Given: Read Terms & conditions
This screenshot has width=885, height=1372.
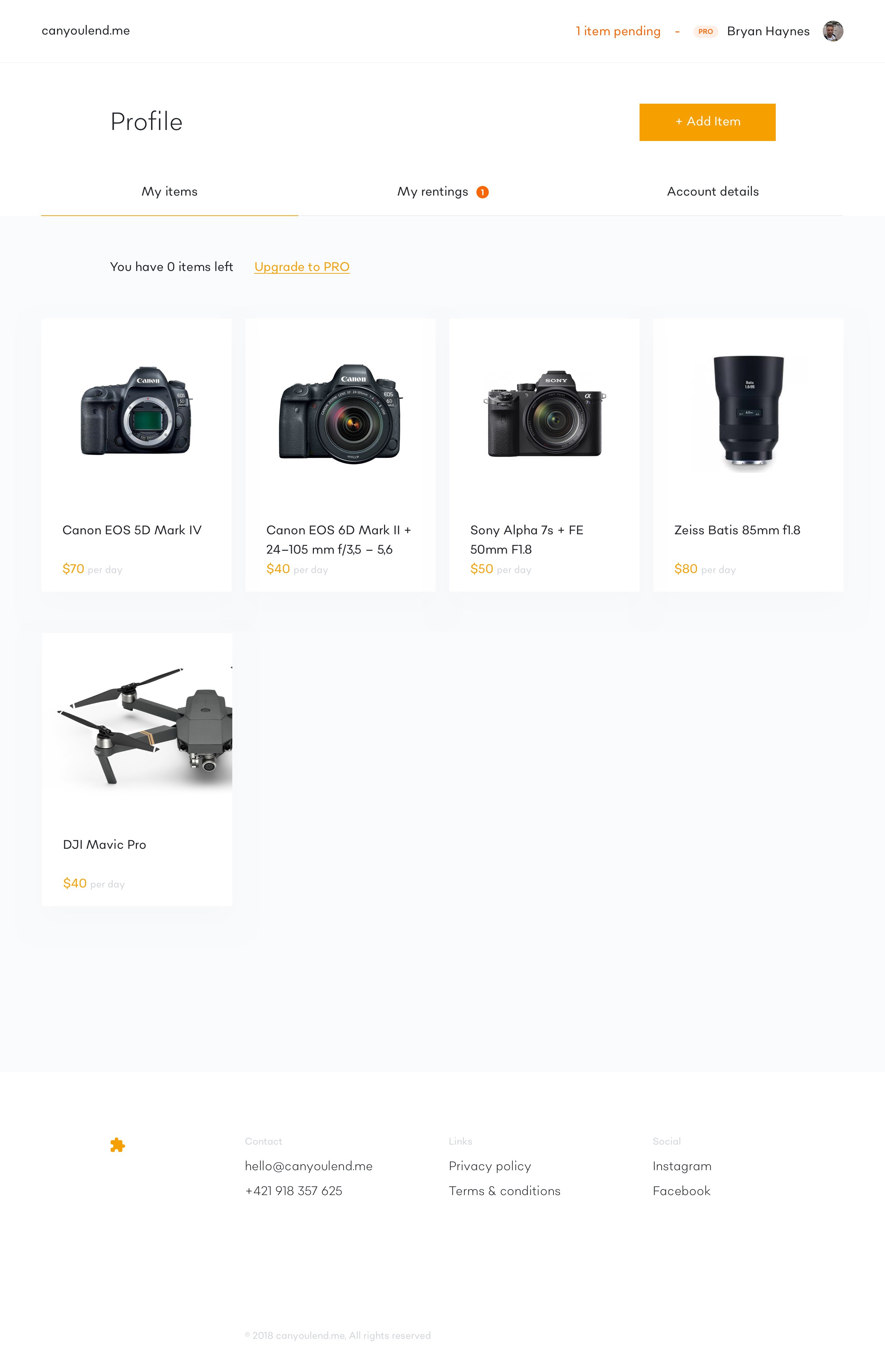Looking at the screenshot, I should tap(504, 1191).
